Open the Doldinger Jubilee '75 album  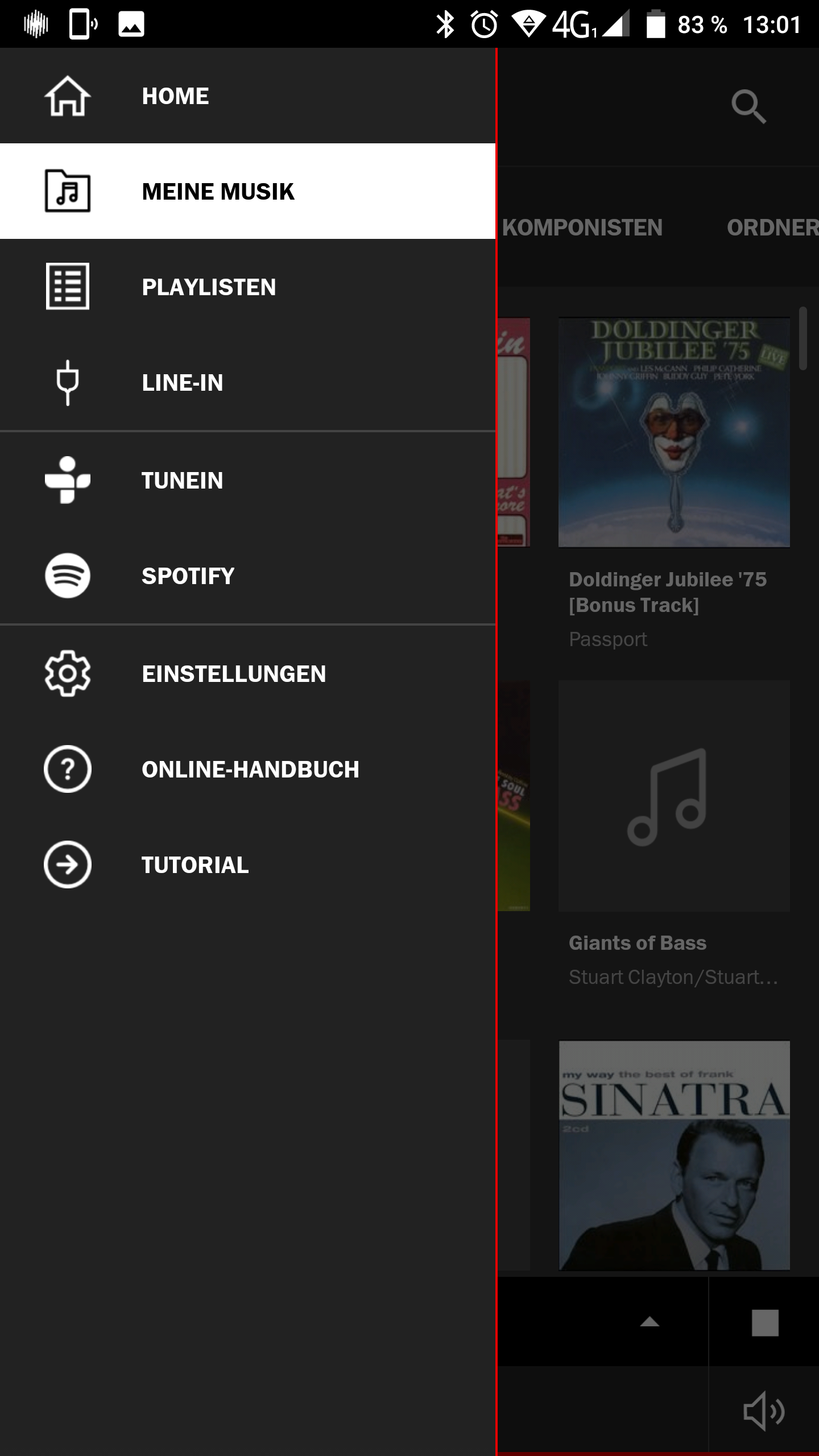[674, 432]
